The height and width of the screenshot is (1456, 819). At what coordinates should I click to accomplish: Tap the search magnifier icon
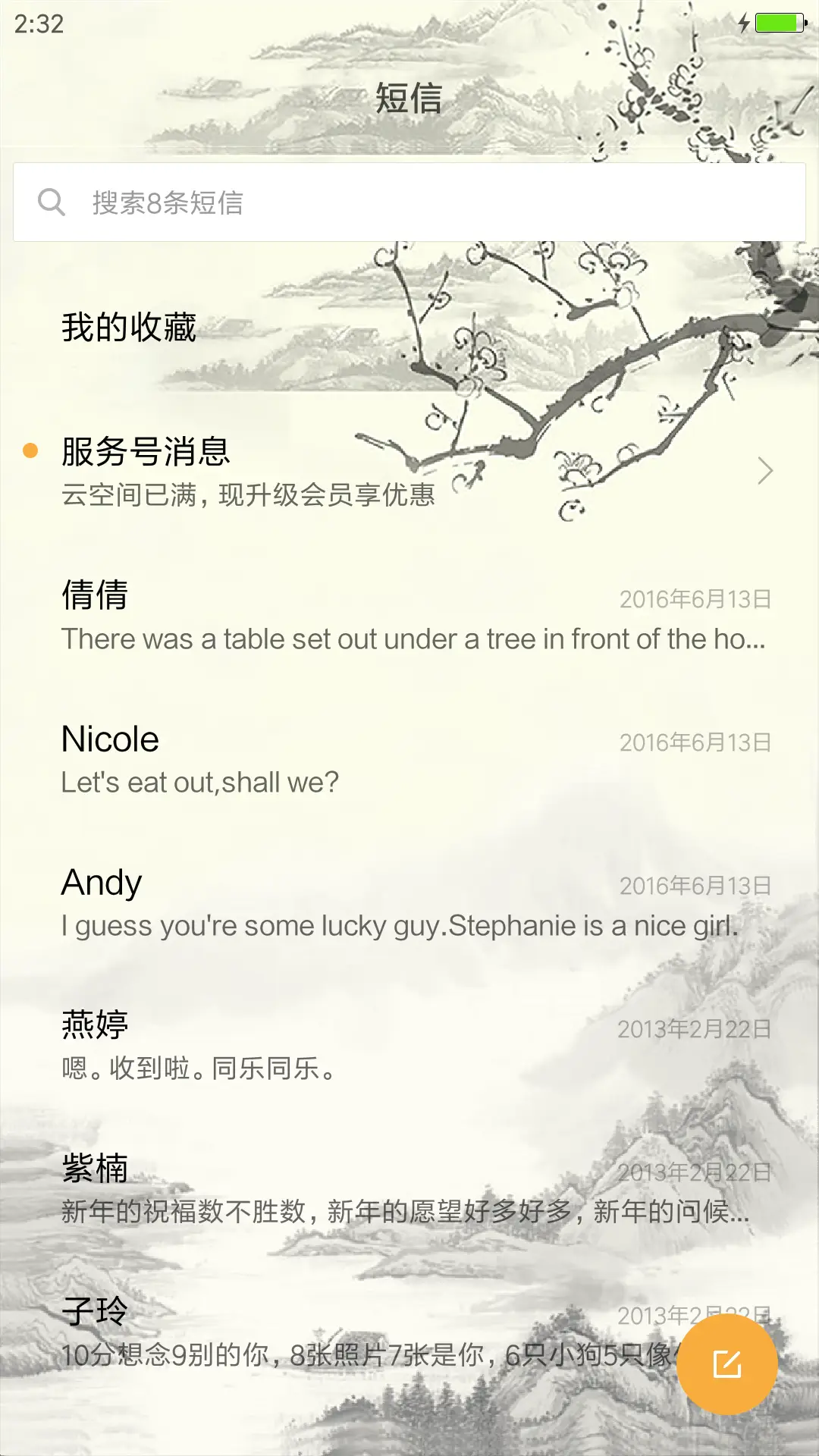51,201
